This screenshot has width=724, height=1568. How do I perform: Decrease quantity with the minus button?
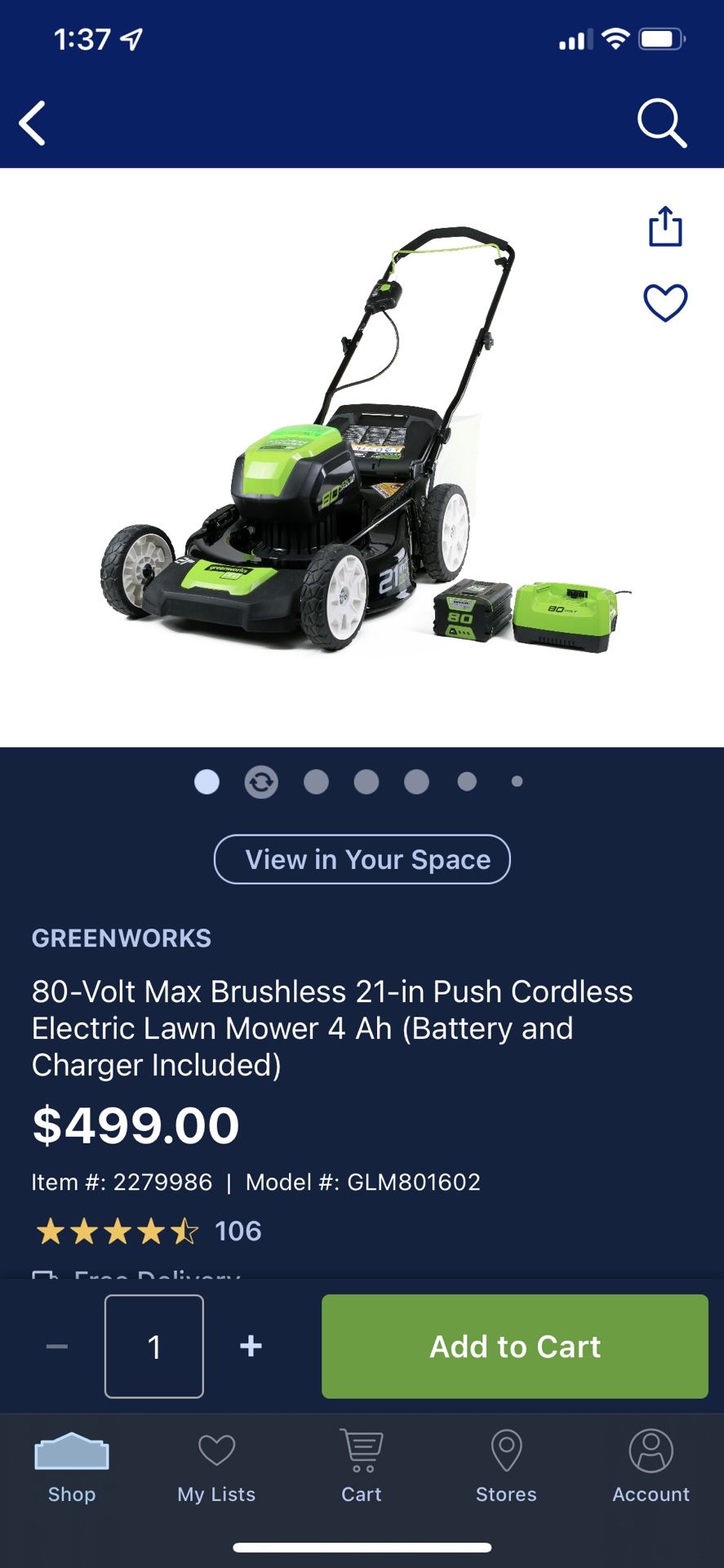click(57, 1346)
